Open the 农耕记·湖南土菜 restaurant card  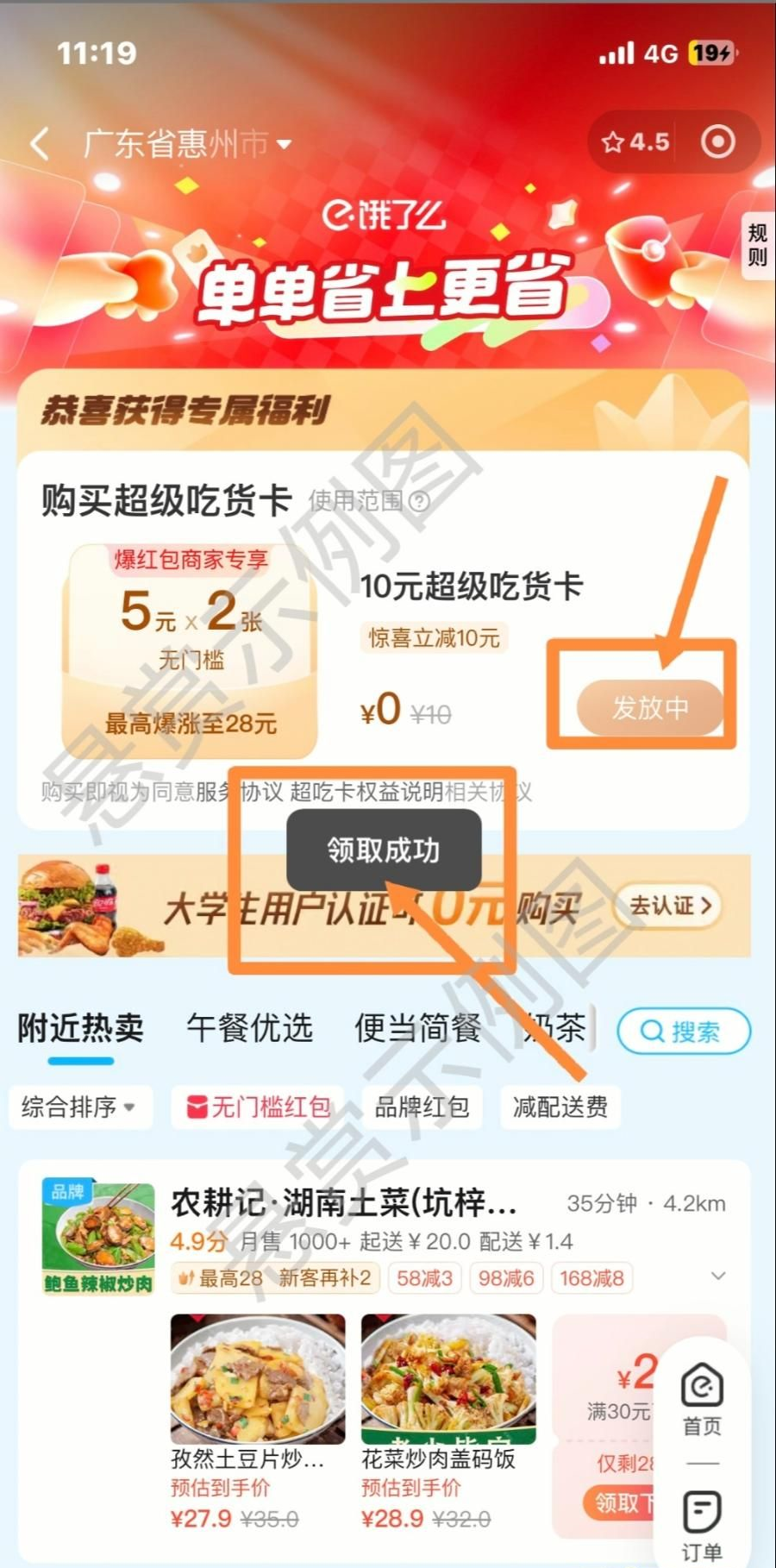tap(343, 1203)
